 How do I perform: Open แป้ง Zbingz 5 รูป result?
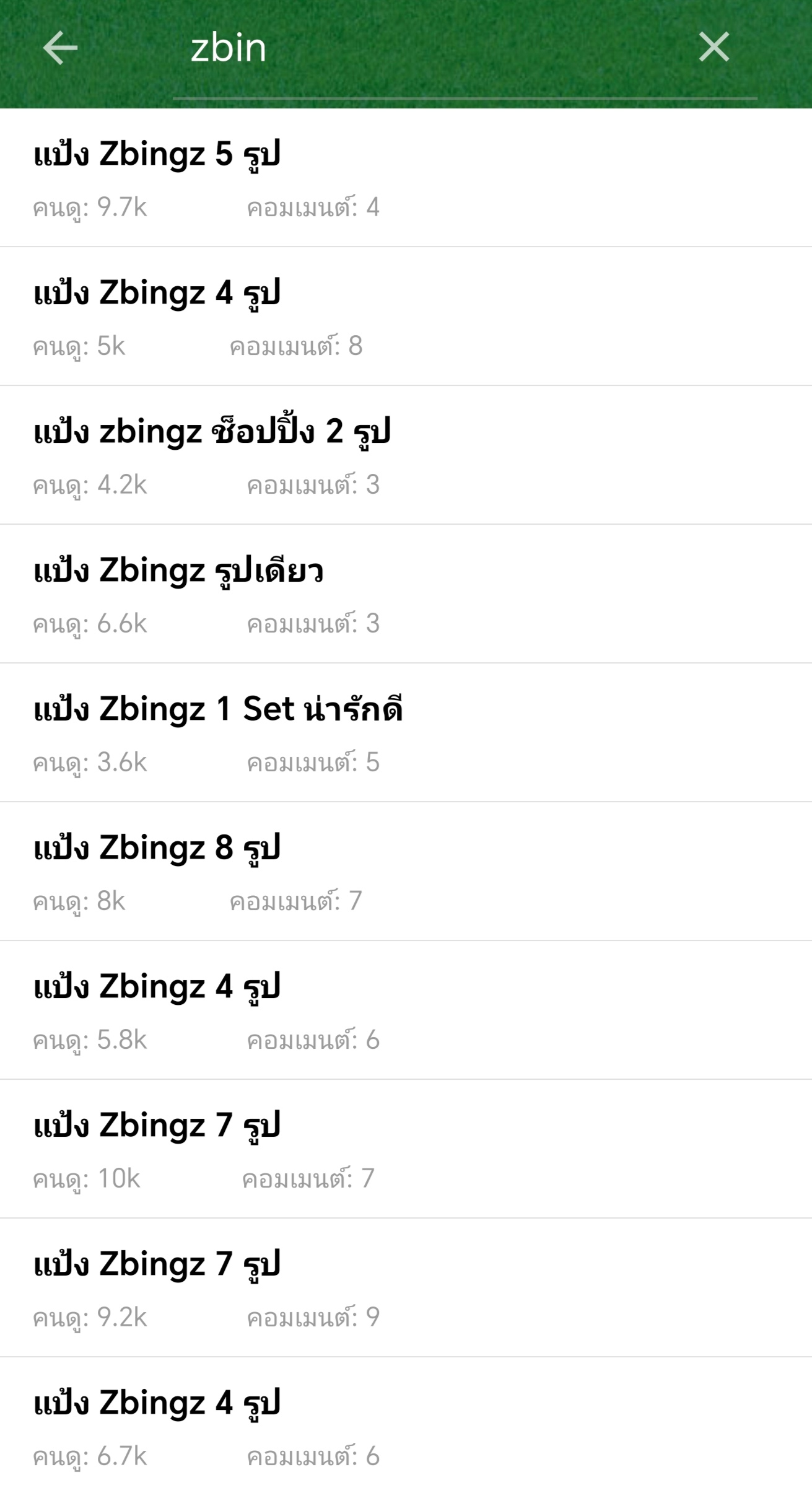tap(406, 178)
